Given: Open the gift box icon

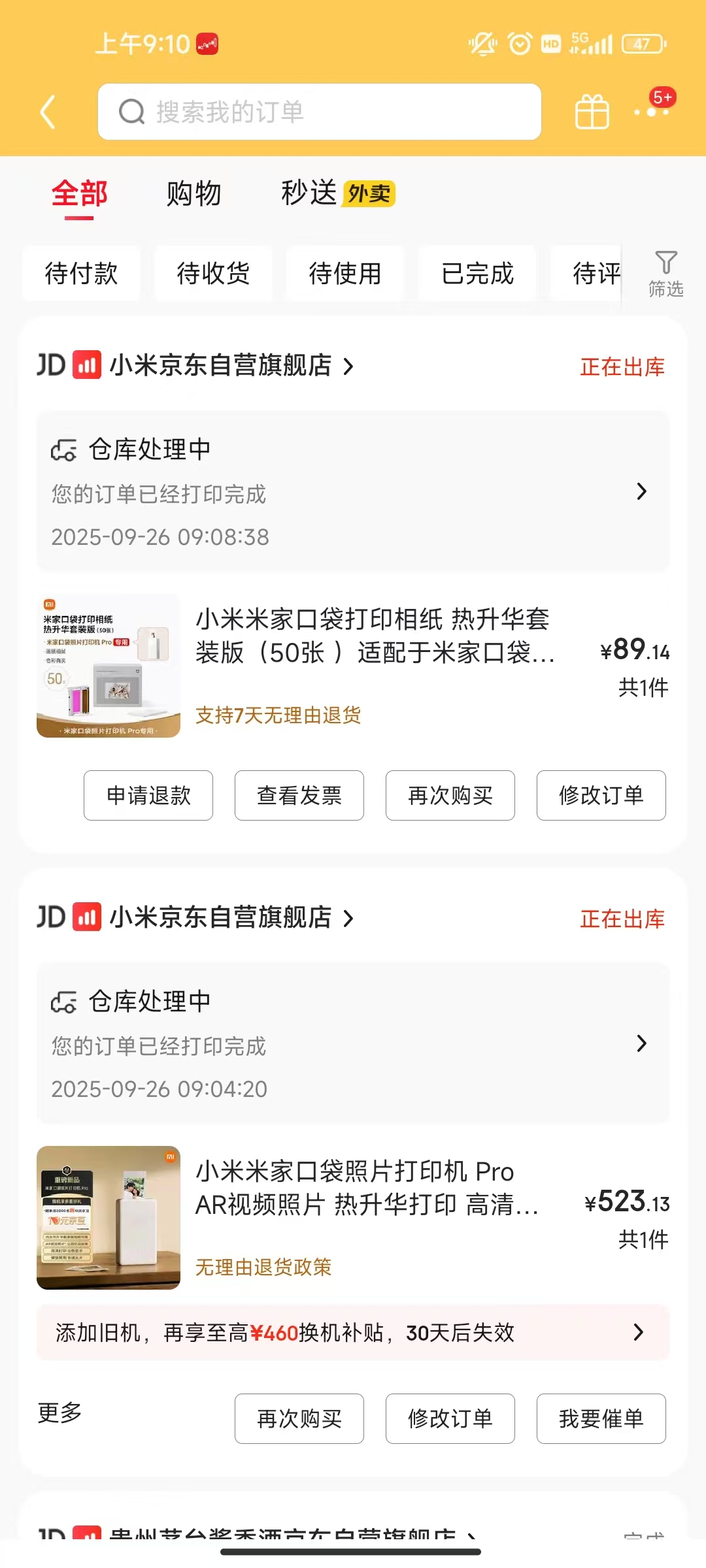Looking at the screenshot, I should [x=592, y=112].
